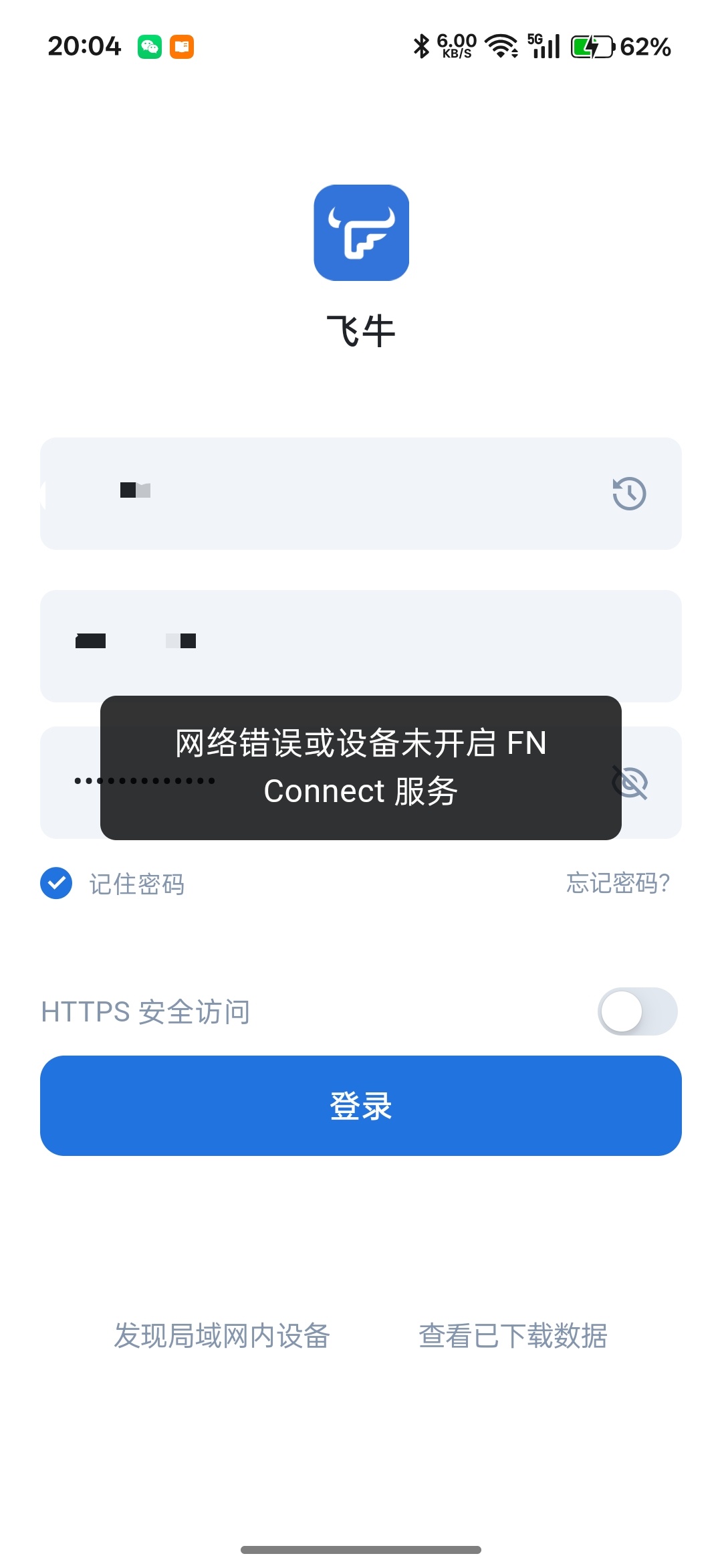Image resolution: width=722 pixels, height=1568 pixels.
Task: Open 发现局域网内设备
Action: coord(222,1336)
